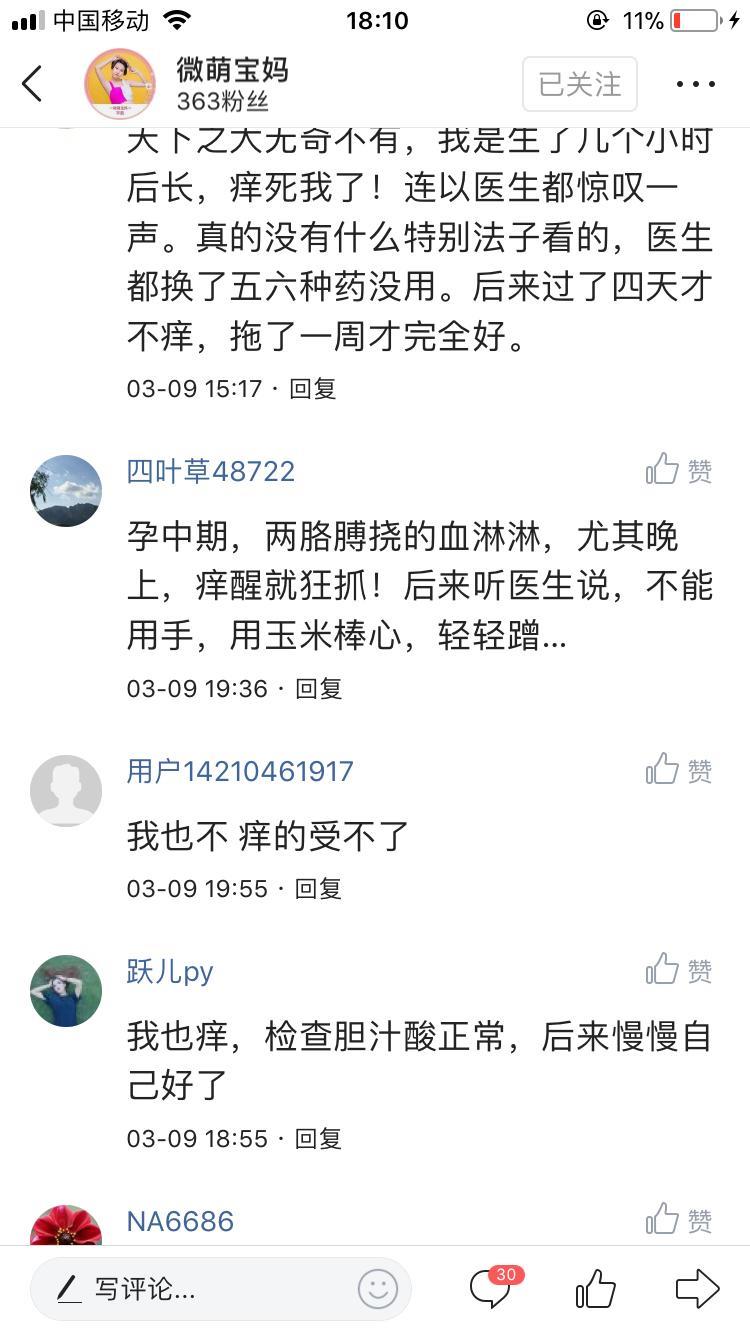This screenshot has height=1334, width=750.
Task: Open 四叶草48722's profile name
Action: point(211,471)
